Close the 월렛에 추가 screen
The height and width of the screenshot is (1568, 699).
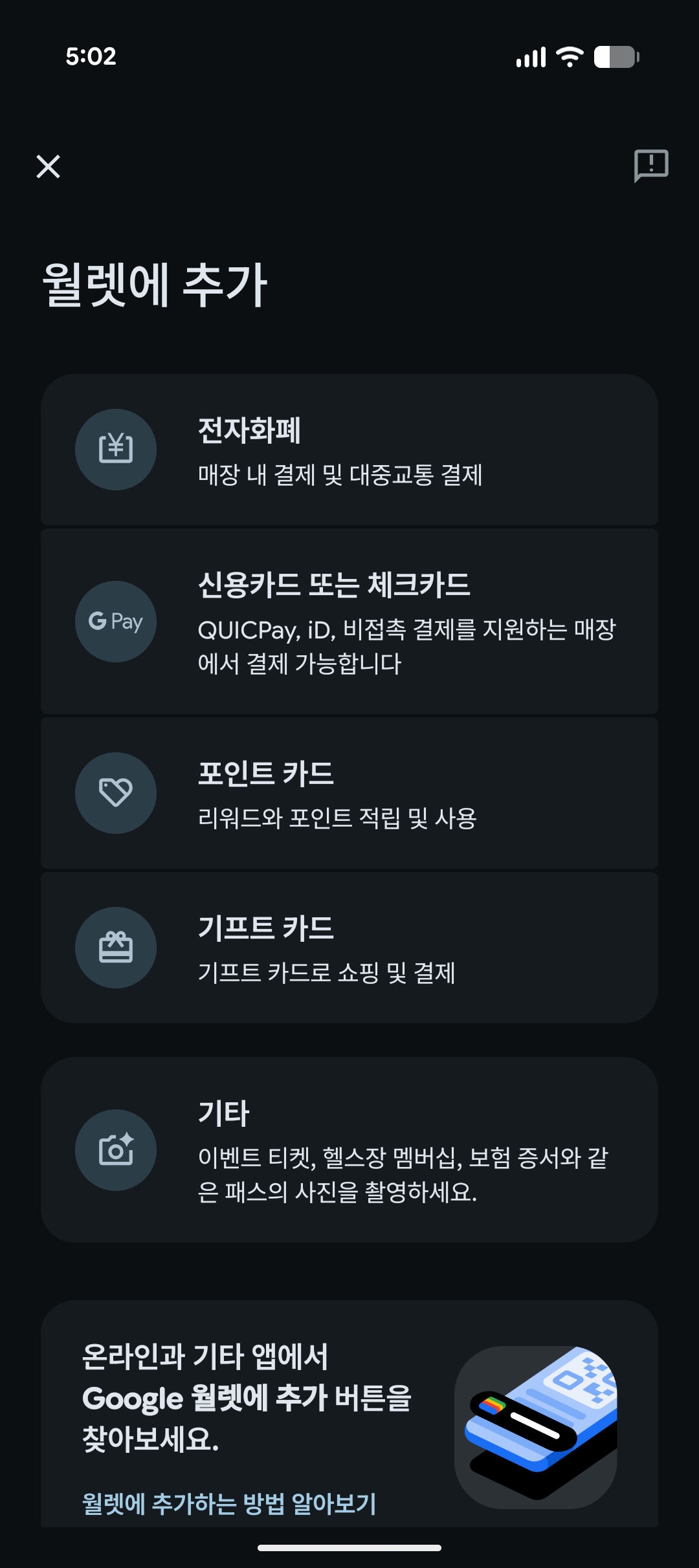click(x=49, y=166)
